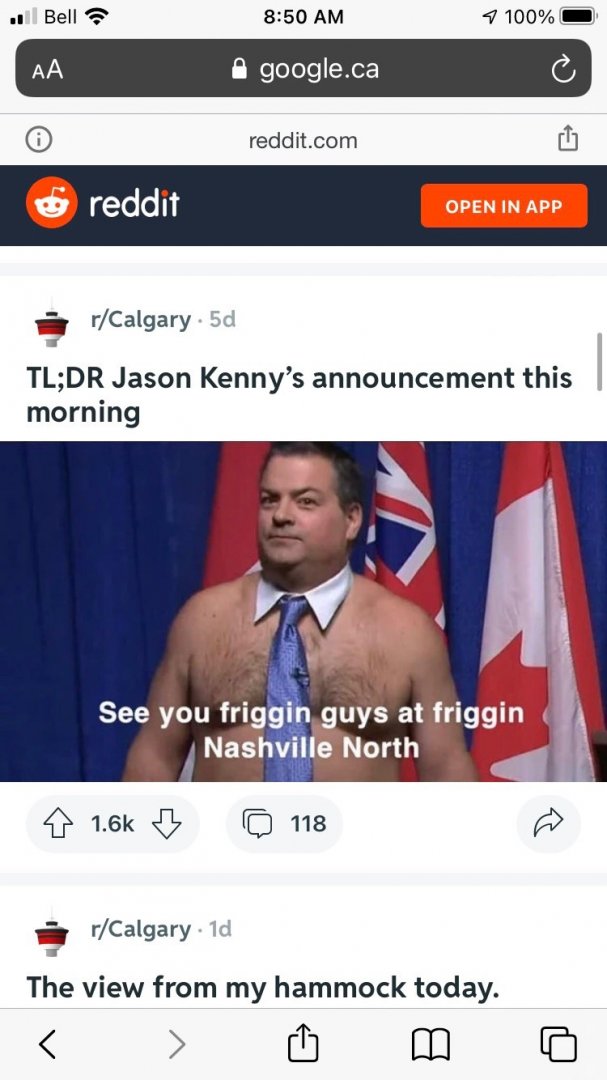607x1080 pixels.
Task: Open the Nashville North meme image
Action: coord(303,611)
